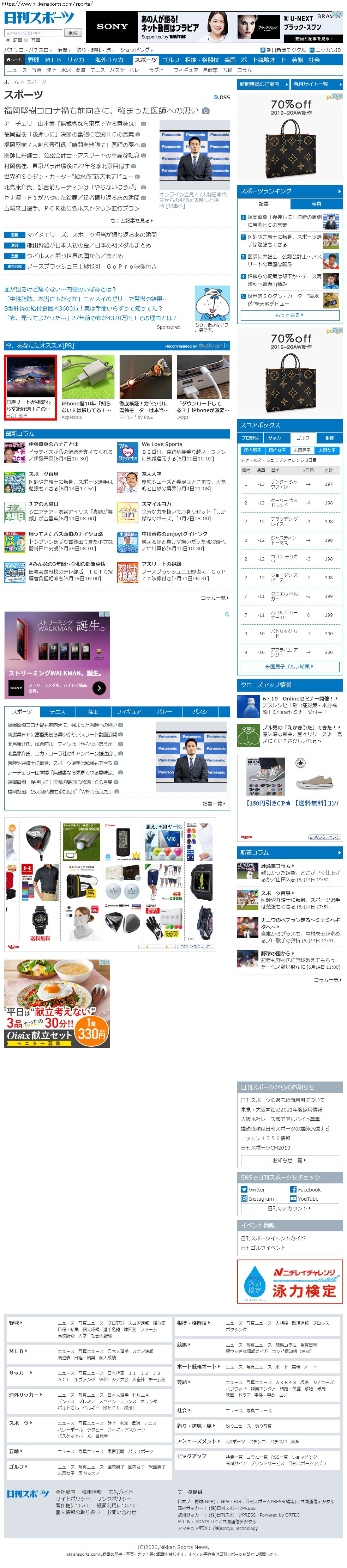Select 国内女子 golf filter
The image size is (347, 1568).
coord(277,450)
